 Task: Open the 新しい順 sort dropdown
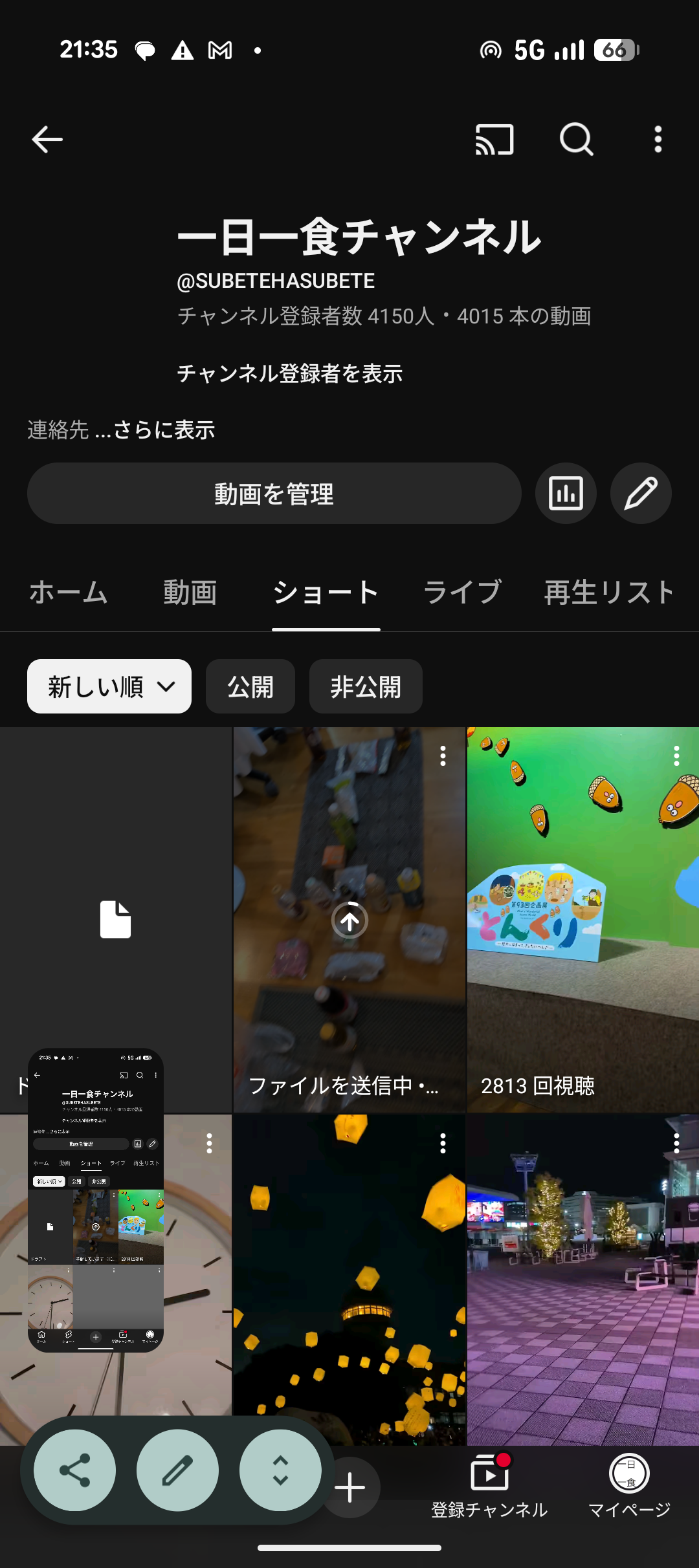[109, 686]
